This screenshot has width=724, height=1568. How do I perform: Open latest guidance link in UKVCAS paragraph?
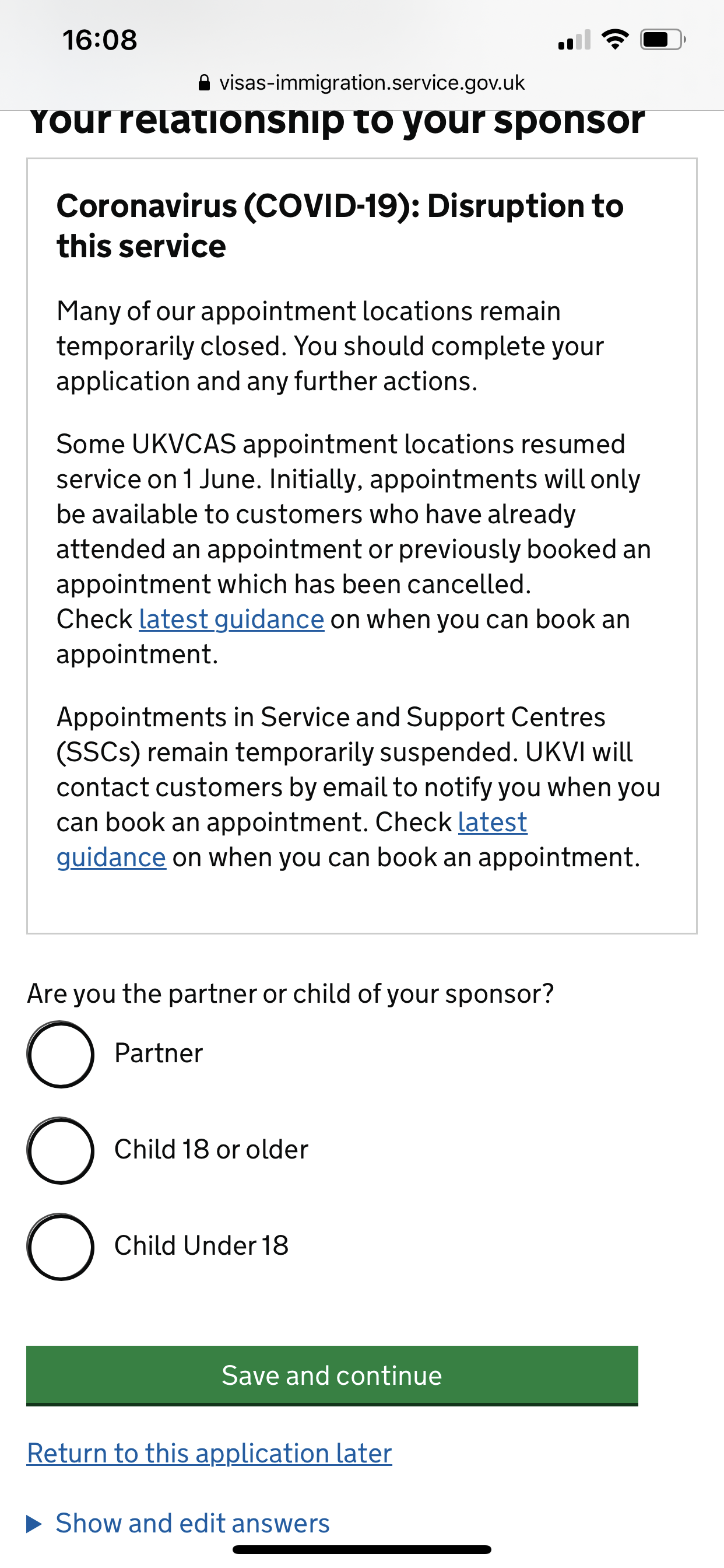point(231,619)
